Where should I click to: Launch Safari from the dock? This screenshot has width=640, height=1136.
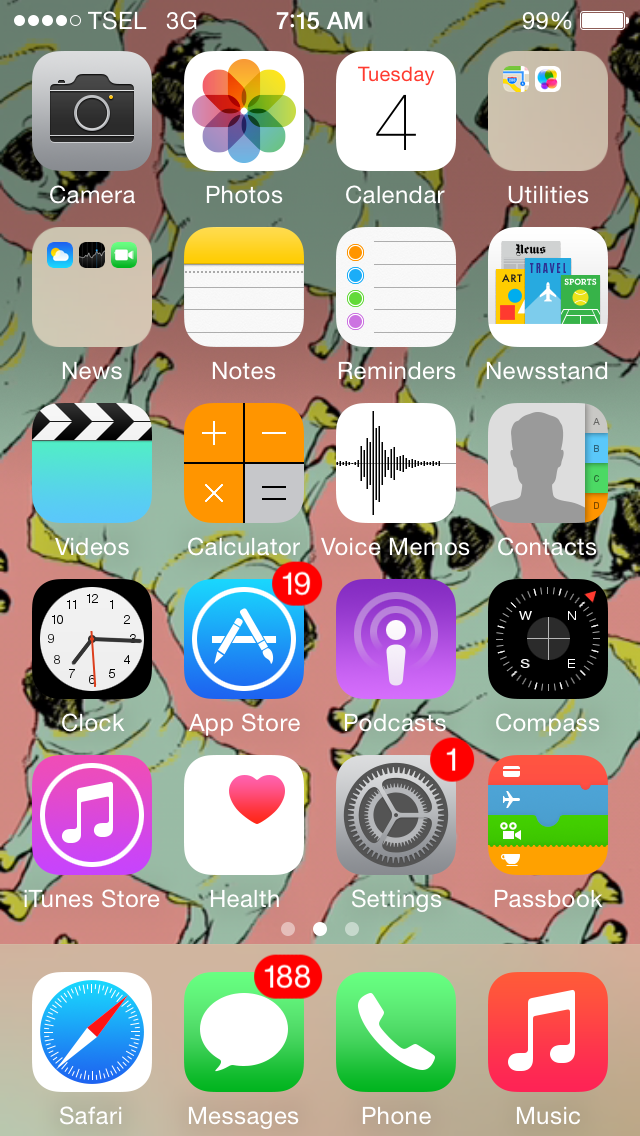92,1032
